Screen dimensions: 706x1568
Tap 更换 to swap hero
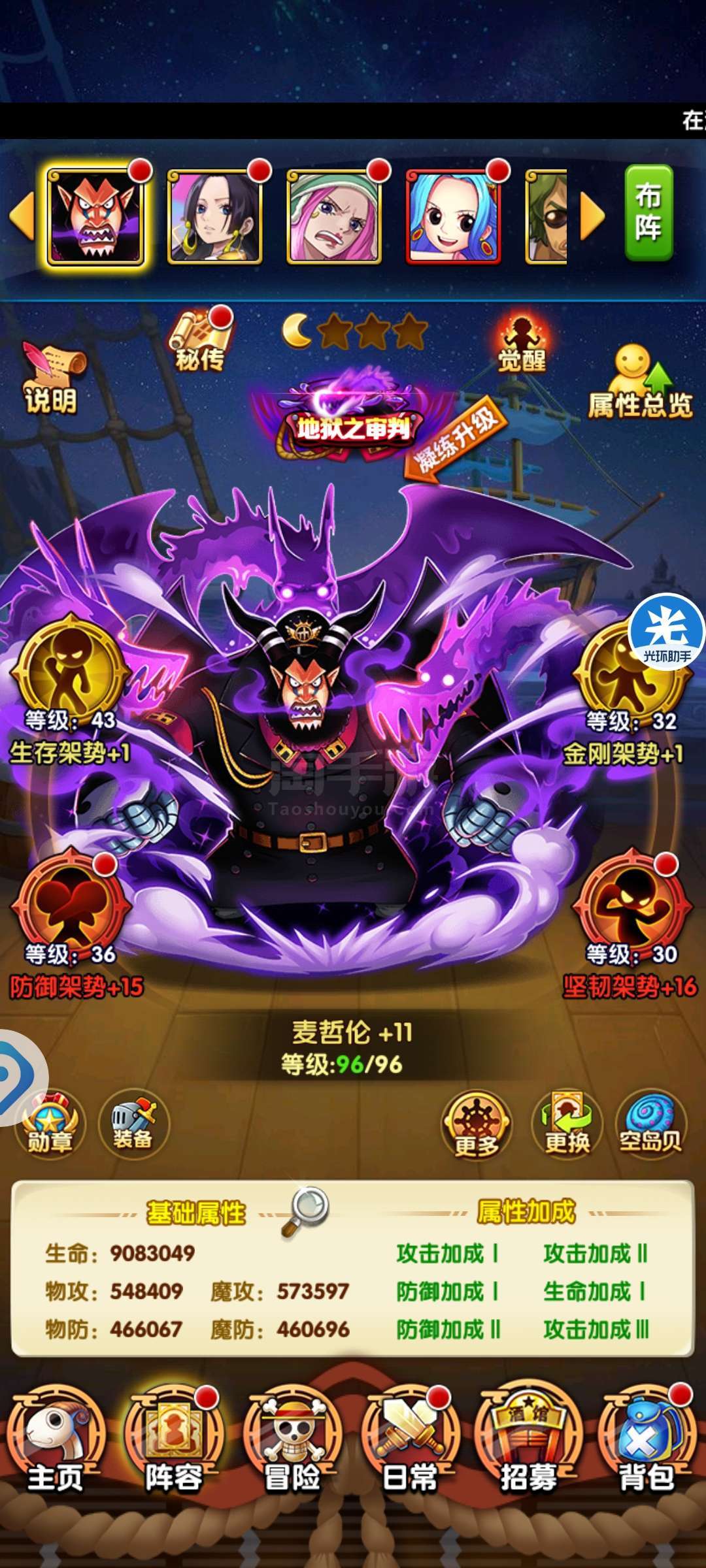567,1125
